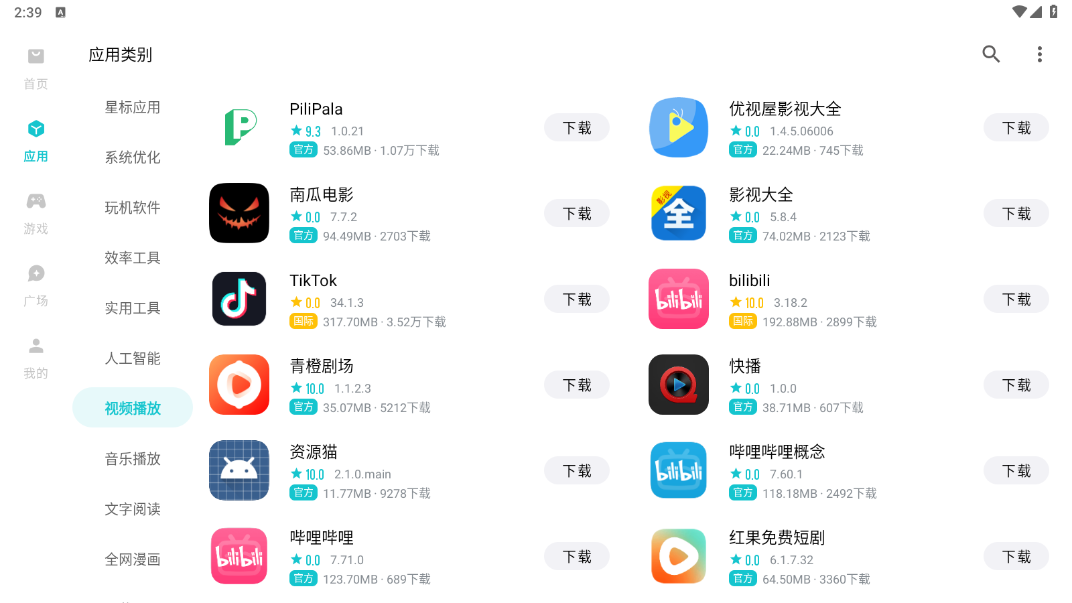View the 哔哩哔哩概念 app page
The height and width of the screenshot is (603, 1072).
777,452
